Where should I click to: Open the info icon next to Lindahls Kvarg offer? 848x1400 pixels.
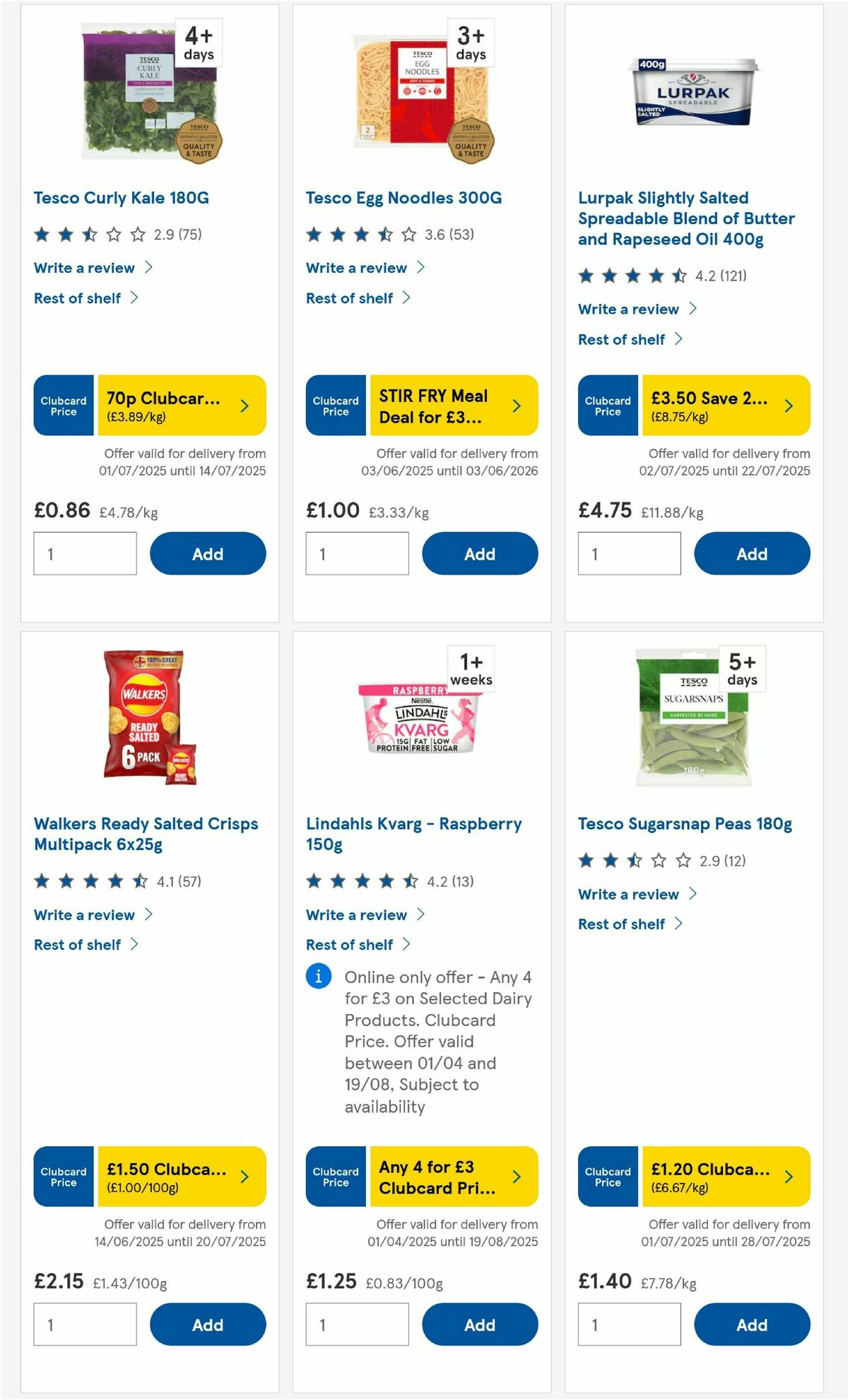coord(318,976)
